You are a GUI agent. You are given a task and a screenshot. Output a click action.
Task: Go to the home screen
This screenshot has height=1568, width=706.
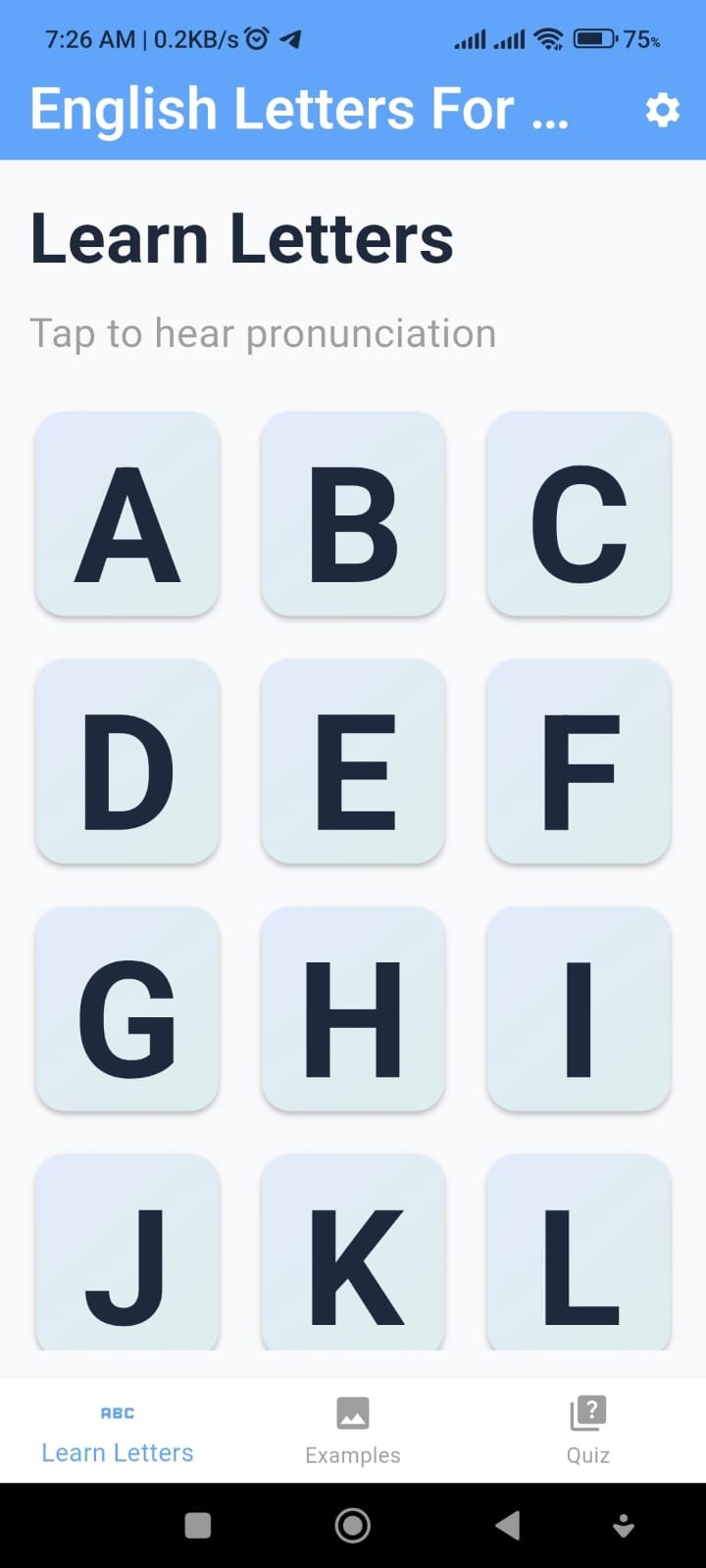point(353,1525)
